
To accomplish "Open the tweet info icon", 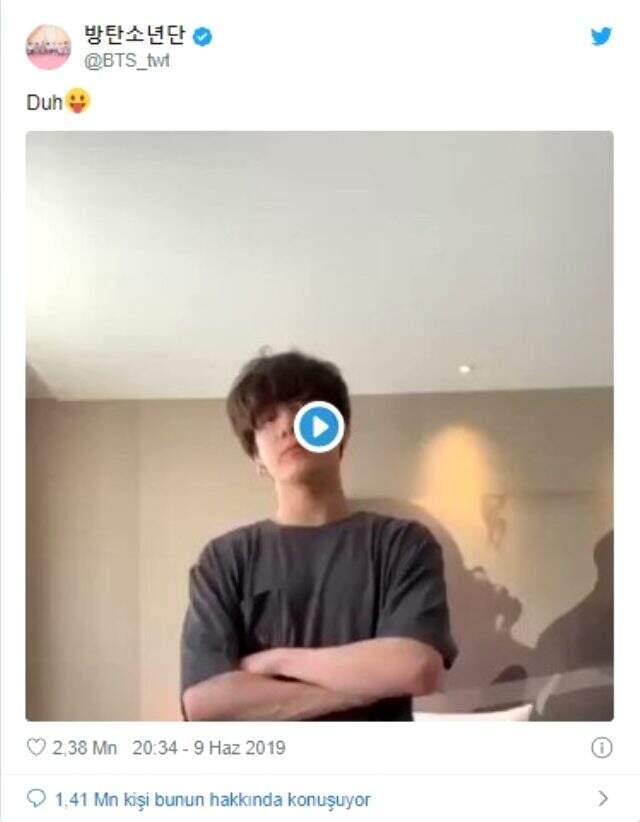I will (601, 748).
